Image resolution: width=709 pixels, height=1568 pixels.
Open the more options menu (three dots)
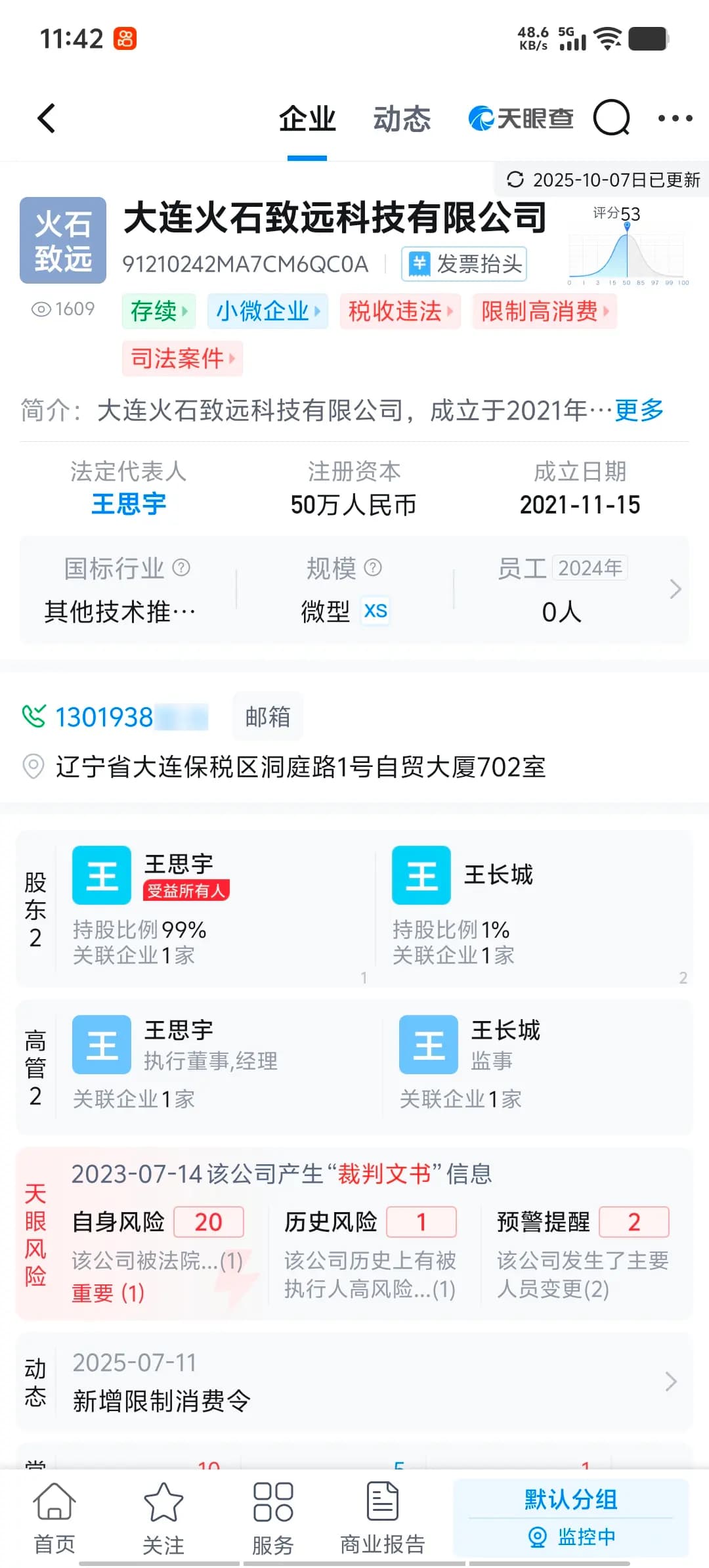click(674, 118)
